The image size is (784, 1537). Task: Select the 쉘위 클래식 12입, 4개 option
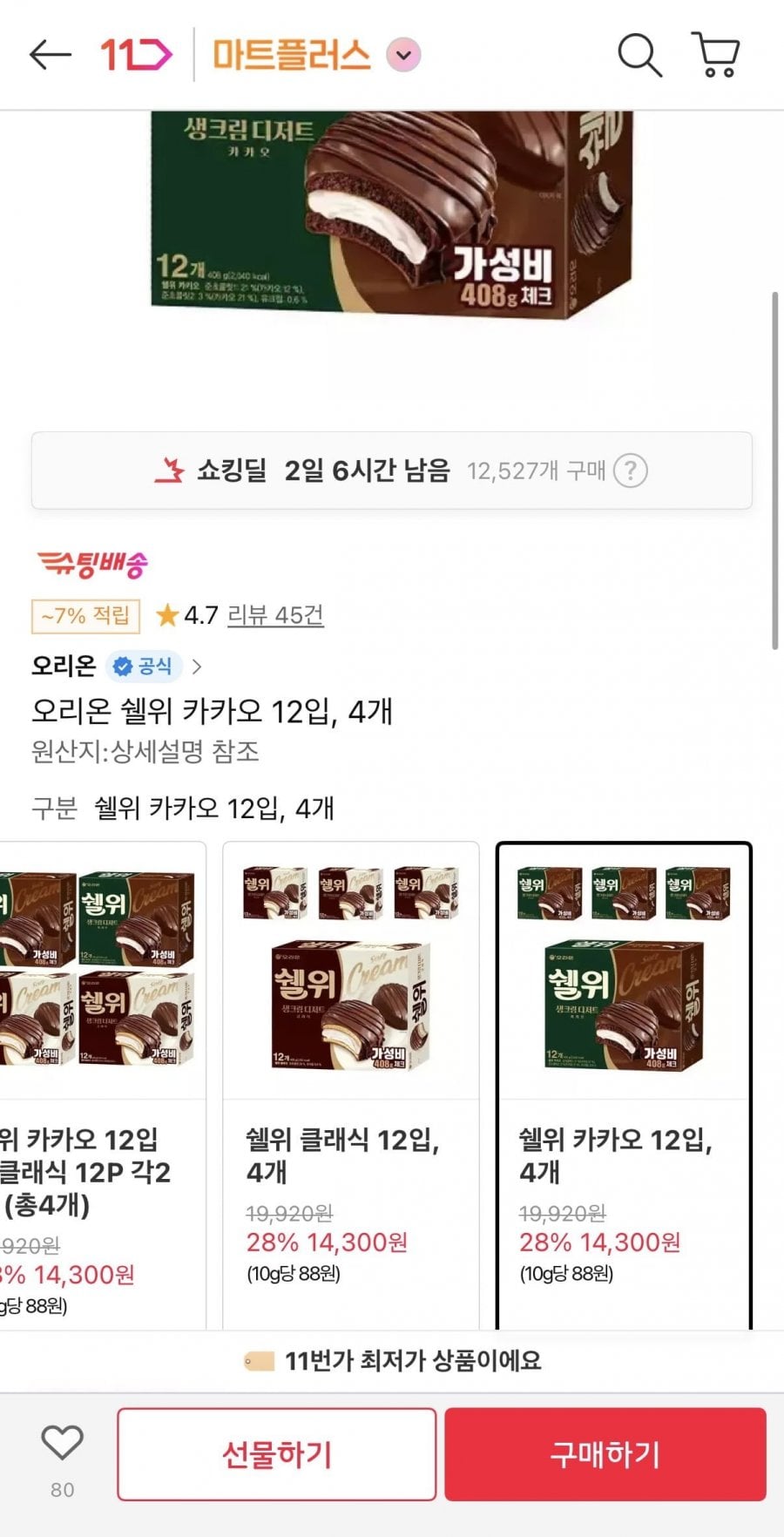coord(351,1085)
